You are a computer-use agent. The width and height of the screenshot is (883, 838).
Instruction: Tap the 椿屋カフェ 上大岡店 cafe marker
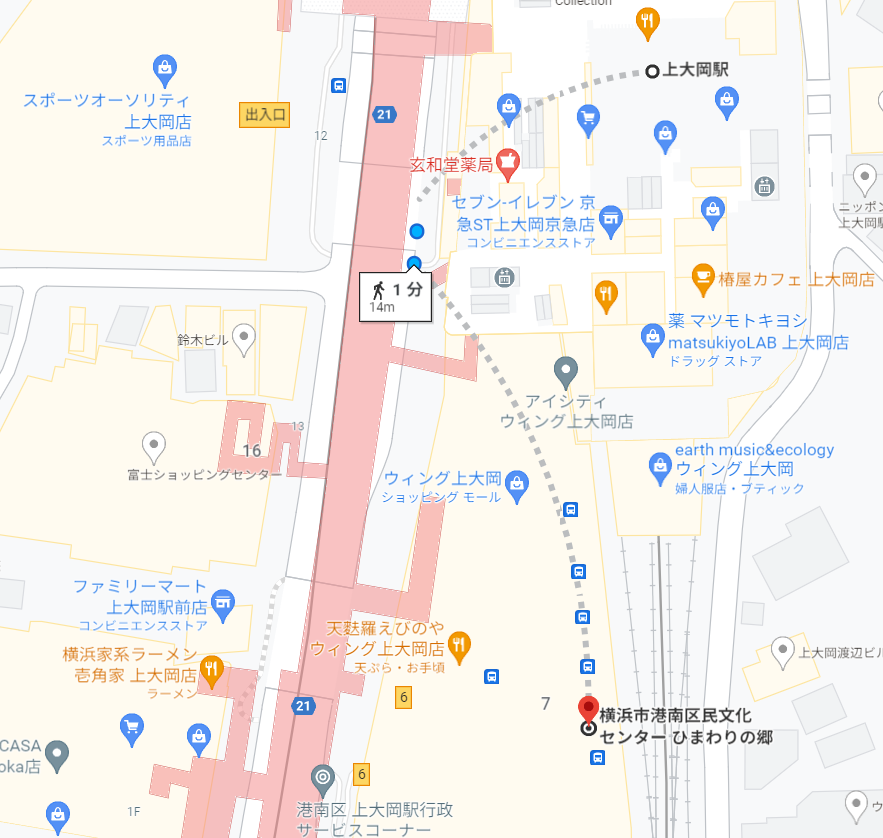(703, 277)
